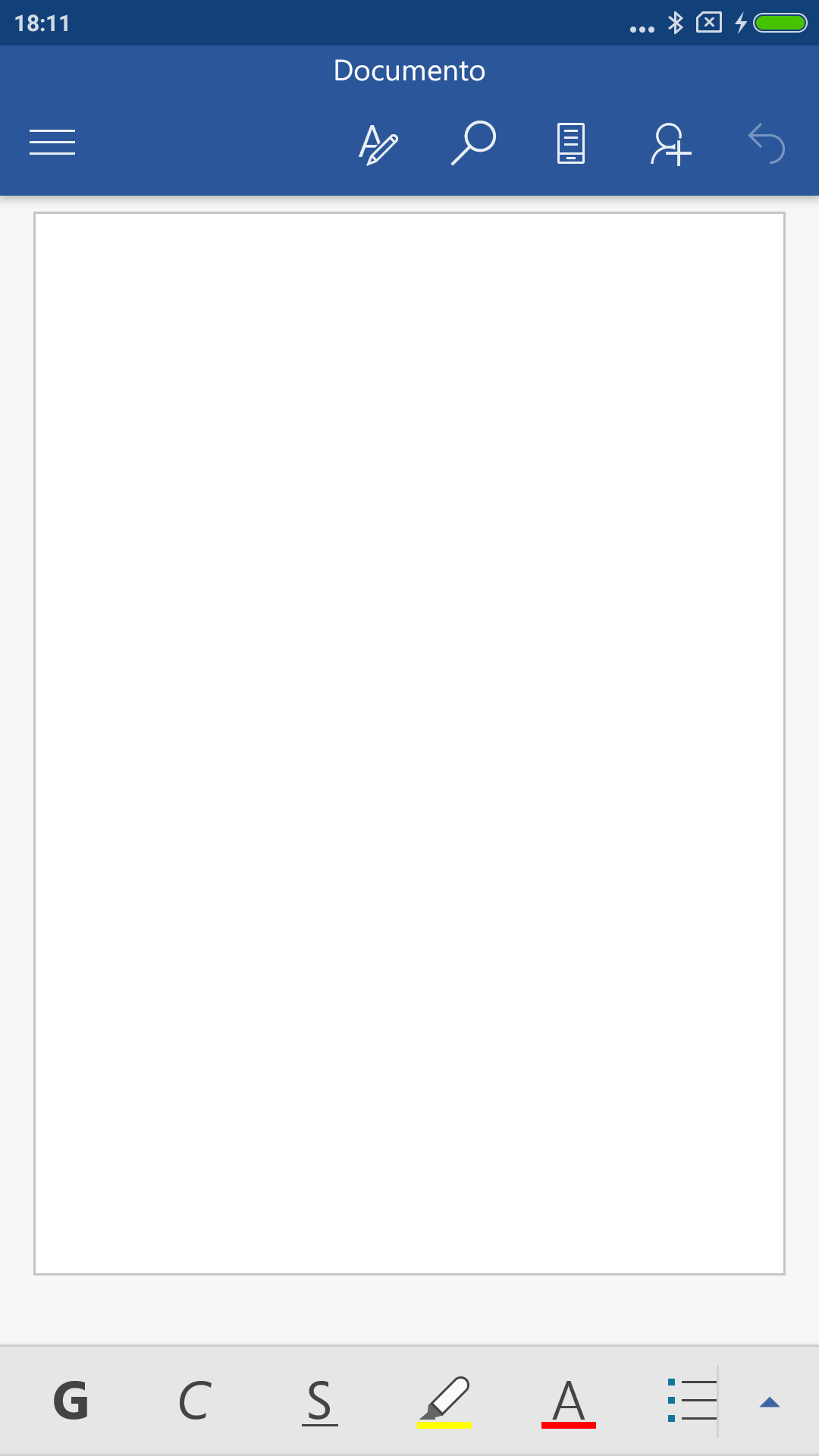The height and width of the screenshot is (1456, 819).
Task: Choose the red font color
Action: pyautogui.click(x=569, y=1402)
